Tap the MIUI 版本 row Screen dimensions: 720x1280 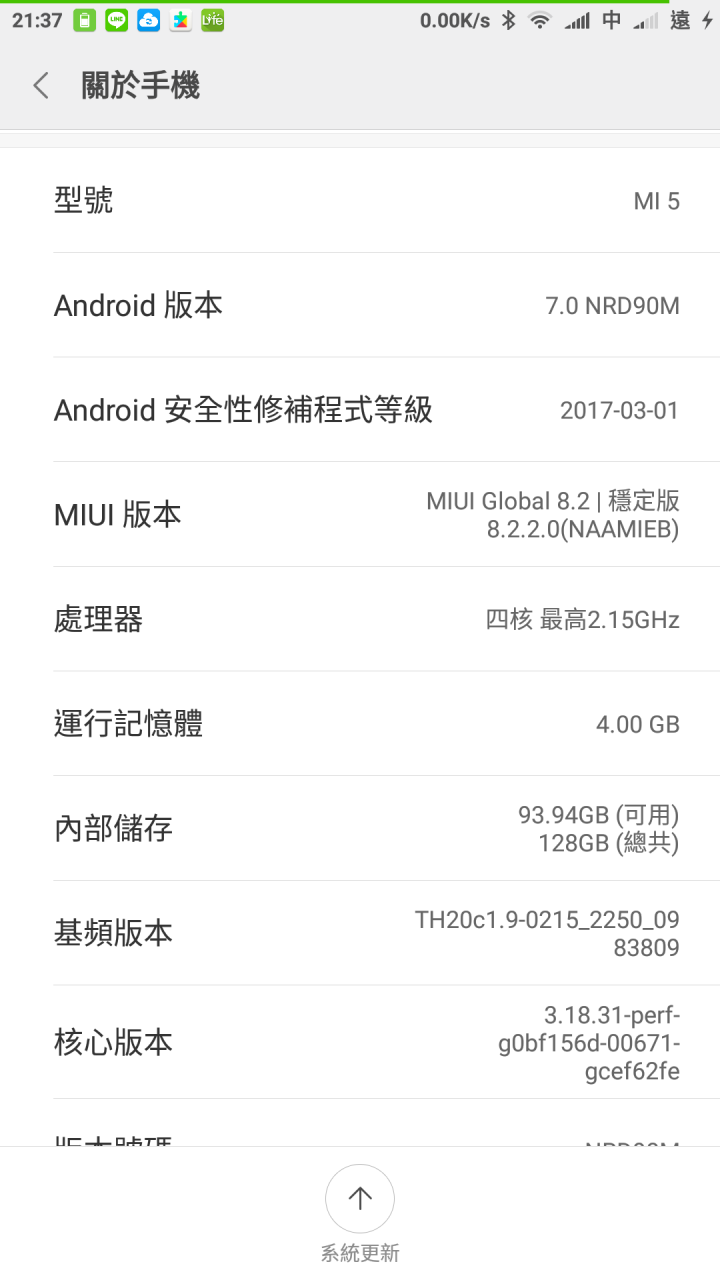(360, 515)
